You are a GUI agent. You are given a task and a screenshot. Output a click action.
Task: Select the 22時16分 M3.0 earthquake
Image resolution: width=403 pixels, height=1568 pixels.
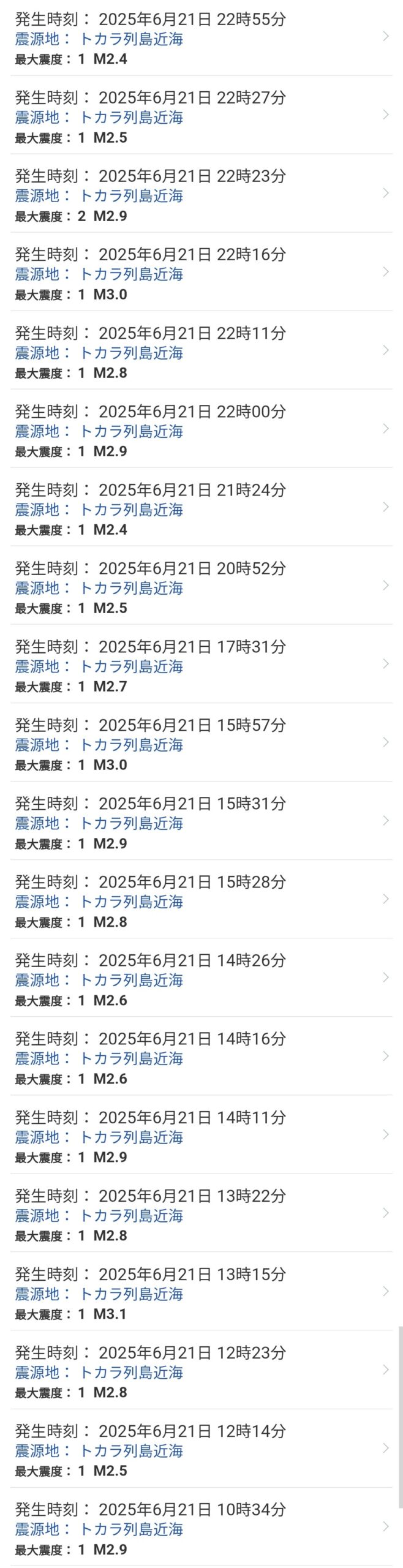(x=201, y=273)
